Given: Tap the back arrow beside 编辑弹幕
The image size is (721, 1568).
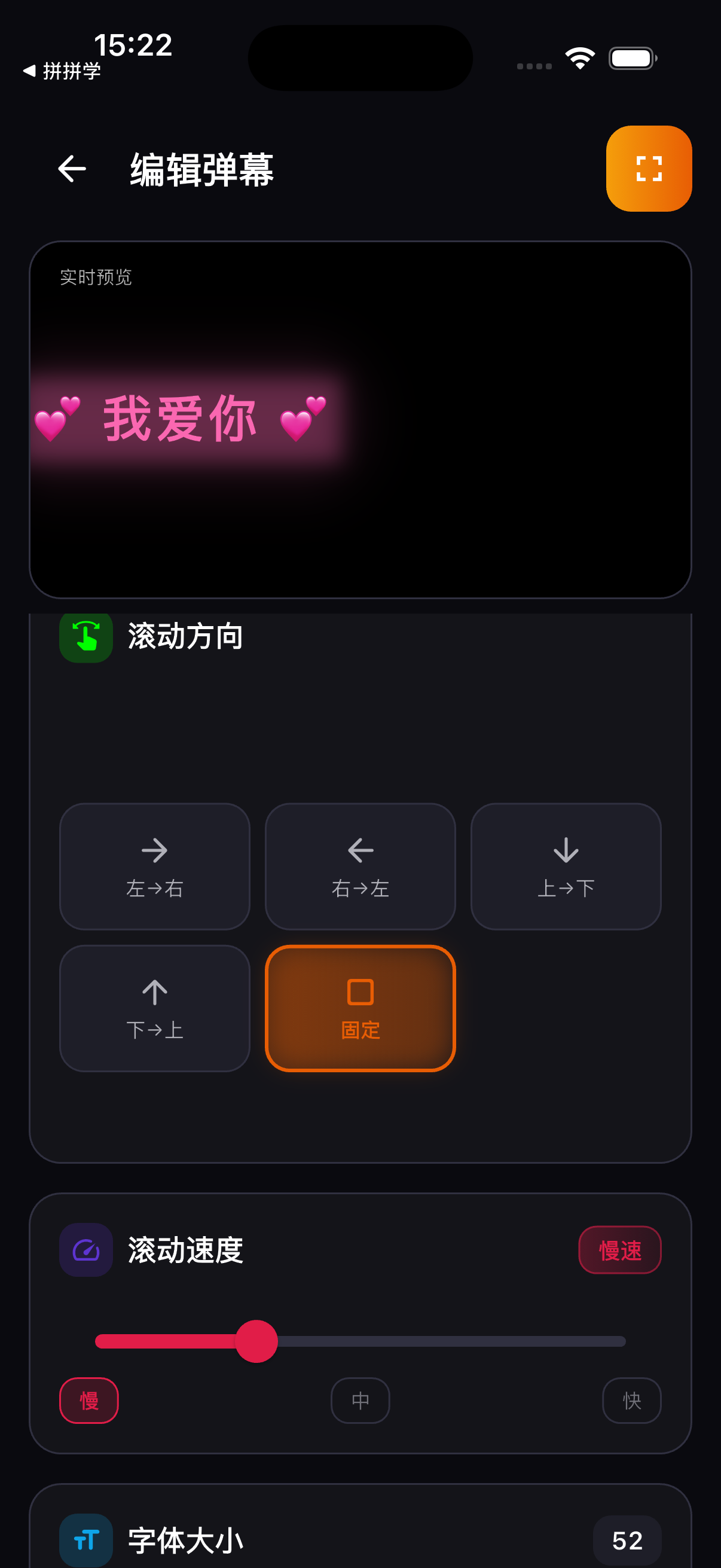Looking at the screenshot, I should click(71, 169).
